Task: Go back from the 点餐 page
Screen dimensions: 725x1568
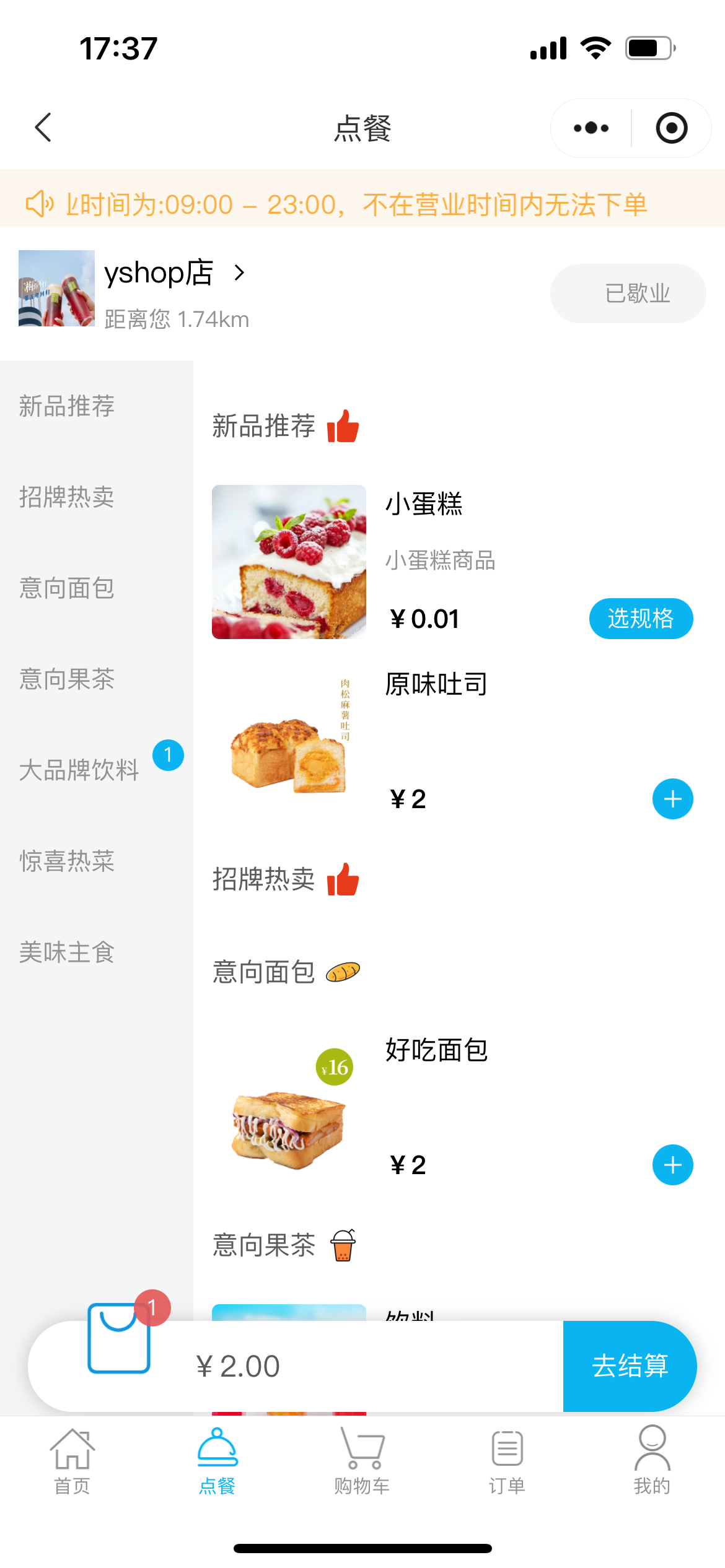Action: tap(43, 128)
